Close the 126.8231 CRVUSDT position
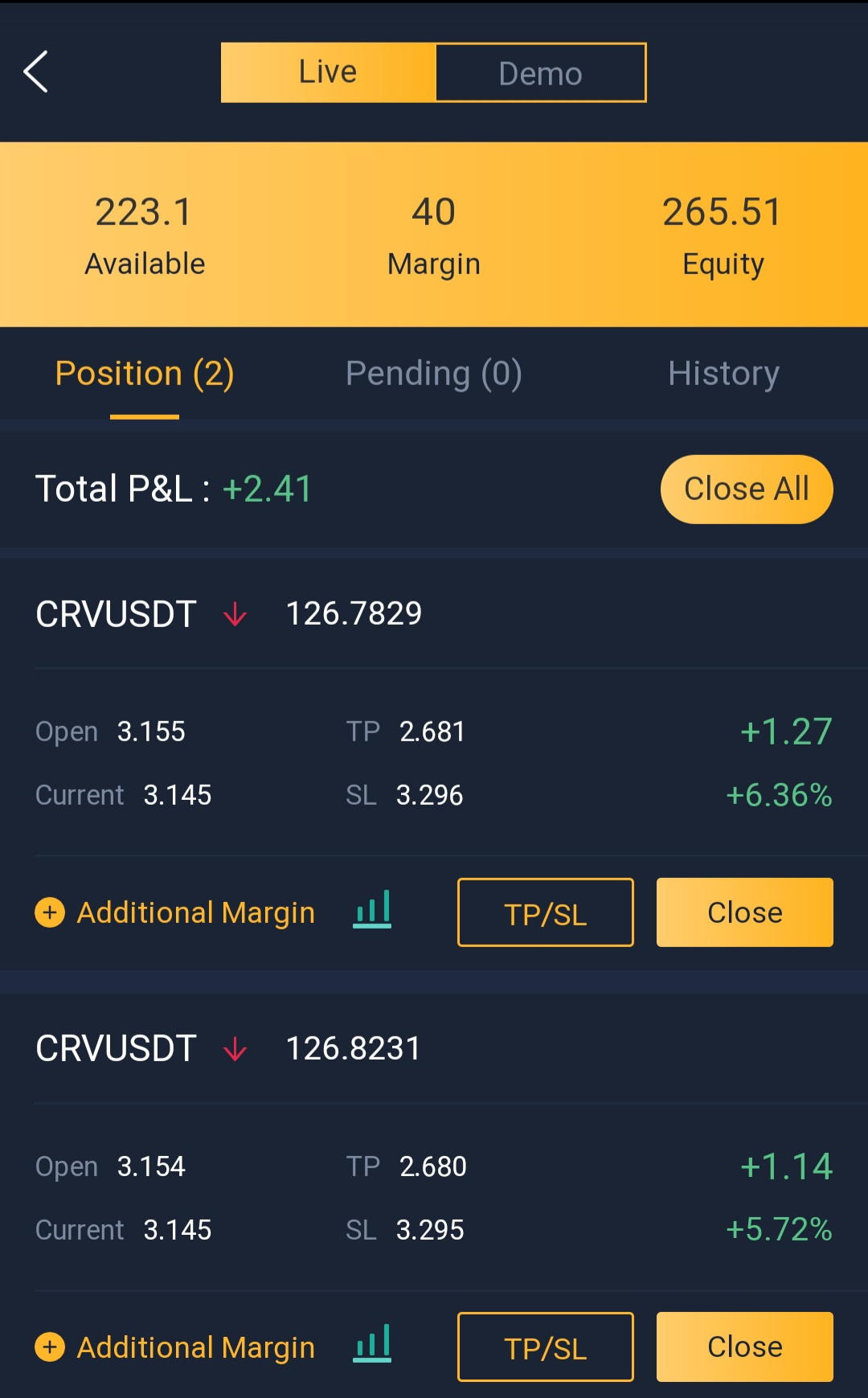868x1398 pixels. click(x=745, y=1347)
